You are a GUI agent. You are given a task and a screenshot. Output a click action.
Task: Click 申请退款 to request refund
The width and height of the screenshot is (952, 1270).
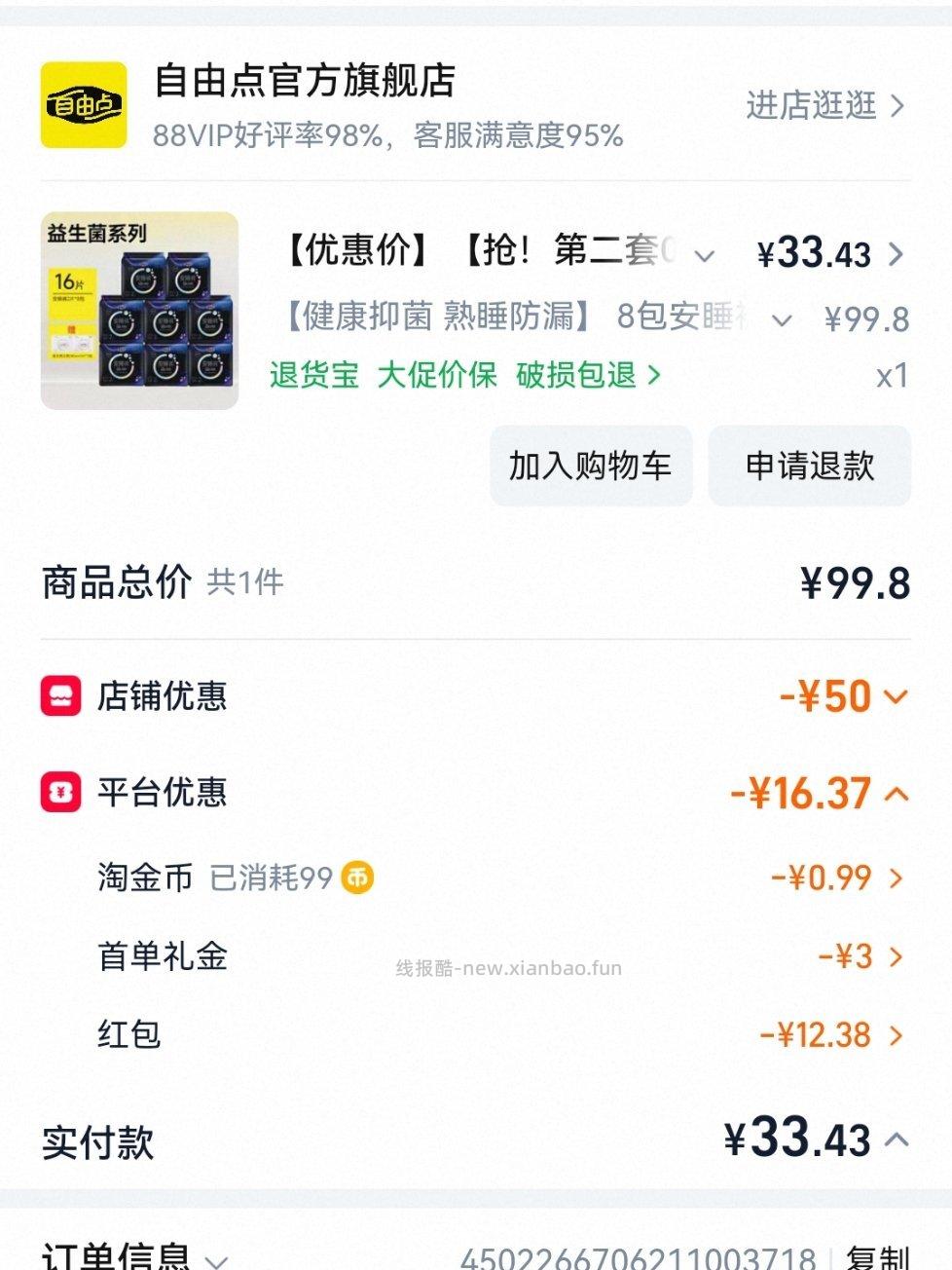pyautogui.click(x=810, y=467)
